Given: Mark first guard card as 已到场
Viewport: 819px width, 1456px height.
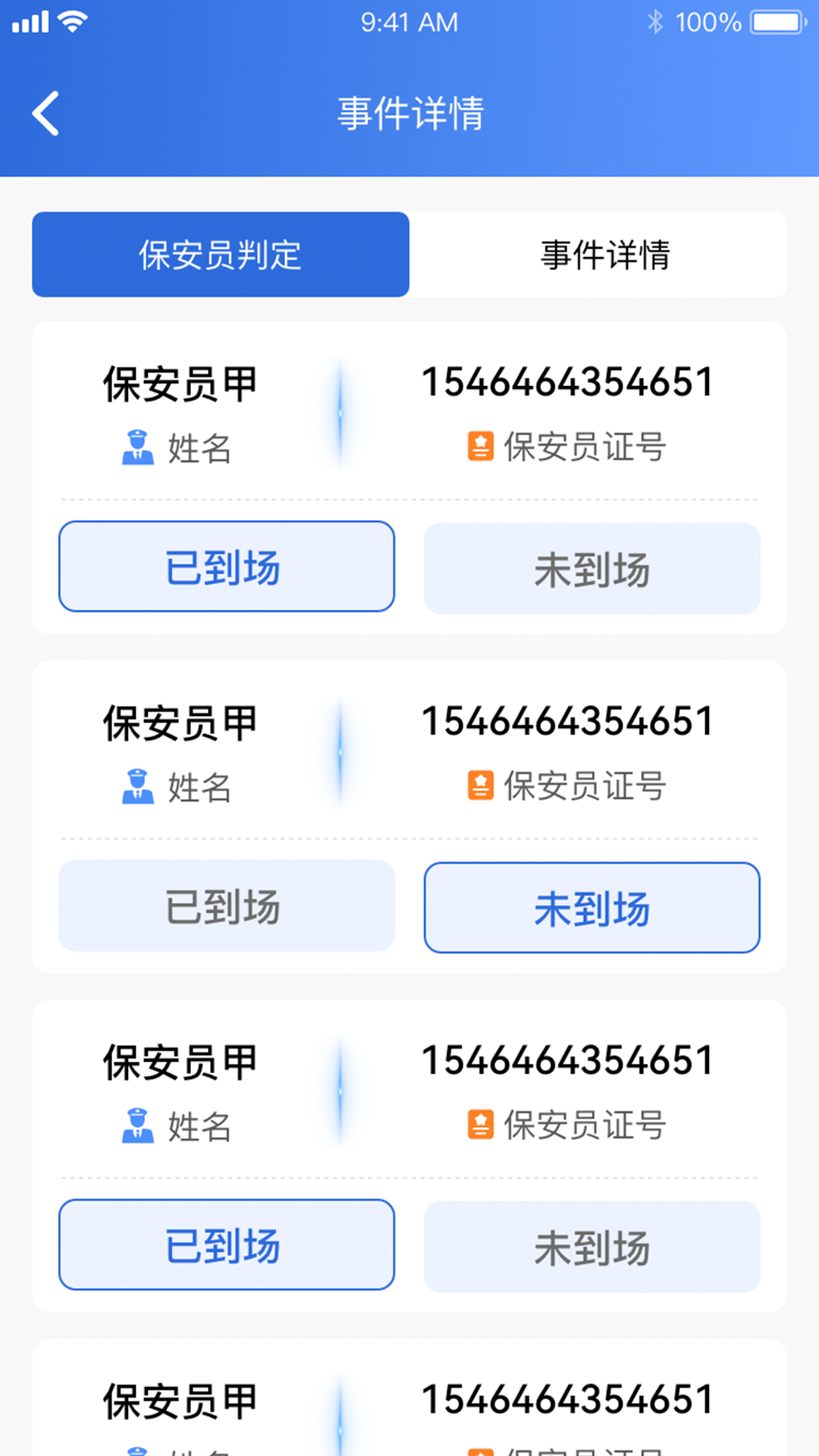Looking at the screenshot, I should pyautogui.click(x=227, y=566).
